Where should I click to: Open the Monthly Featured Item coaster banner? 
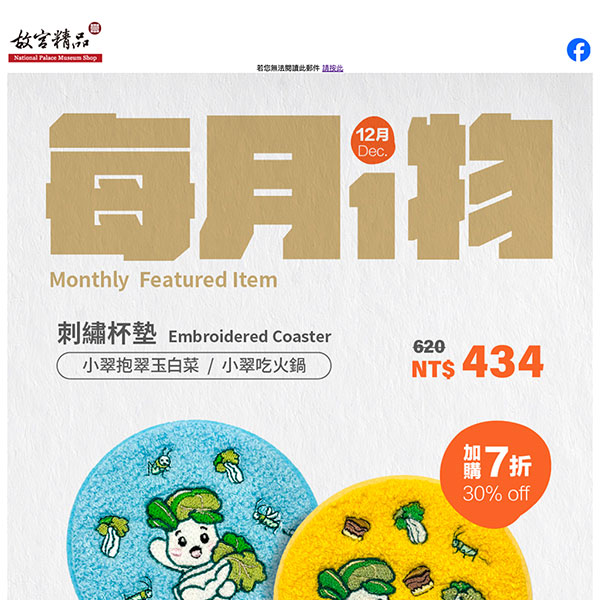pos(300,340)
